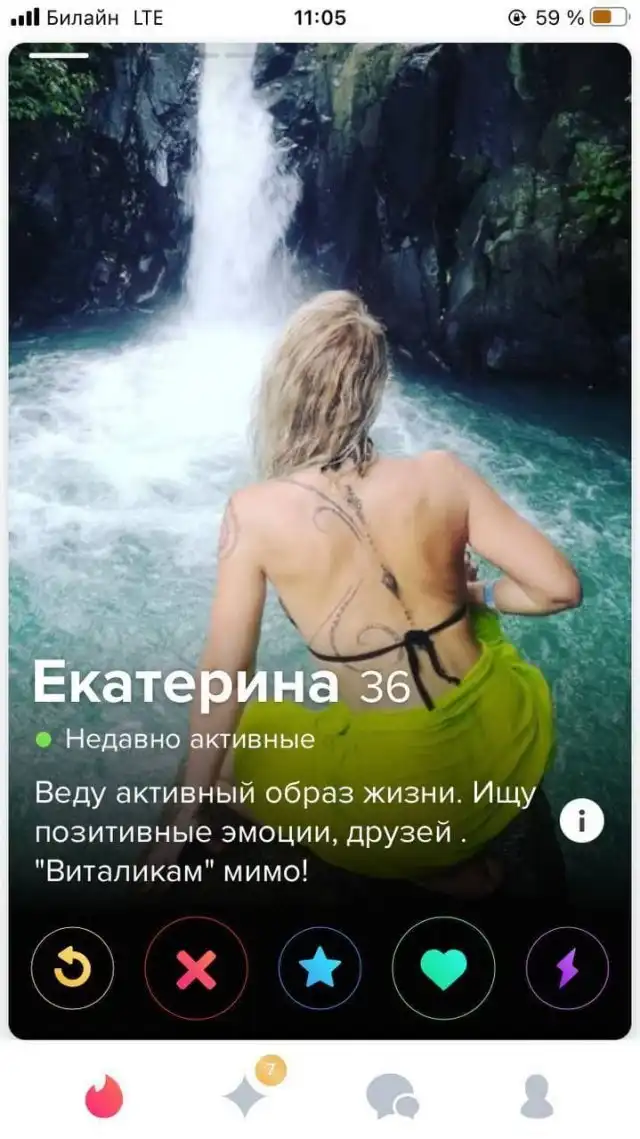Go to the messages tab

391,1097
